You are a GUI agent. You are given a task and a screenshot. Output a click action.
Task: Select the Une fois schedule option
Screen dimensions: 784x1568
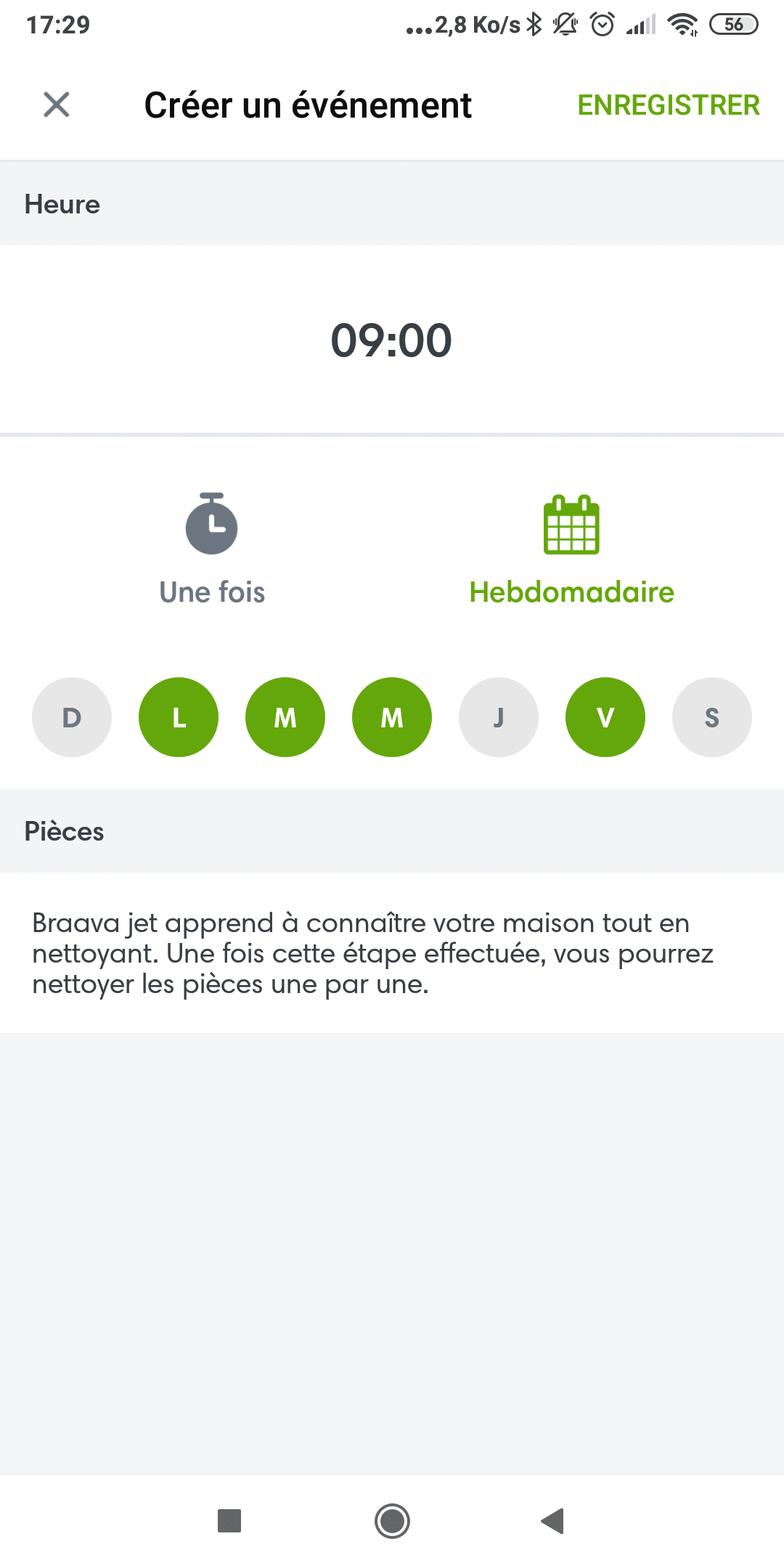pyautogui.click(x=212, y=550)
